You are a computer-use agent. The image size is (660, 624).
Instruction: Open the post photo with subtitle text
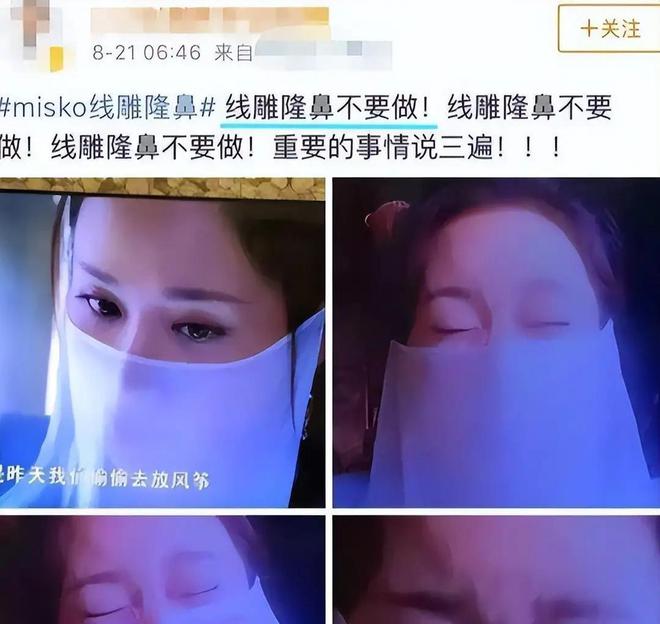[162, 342]
